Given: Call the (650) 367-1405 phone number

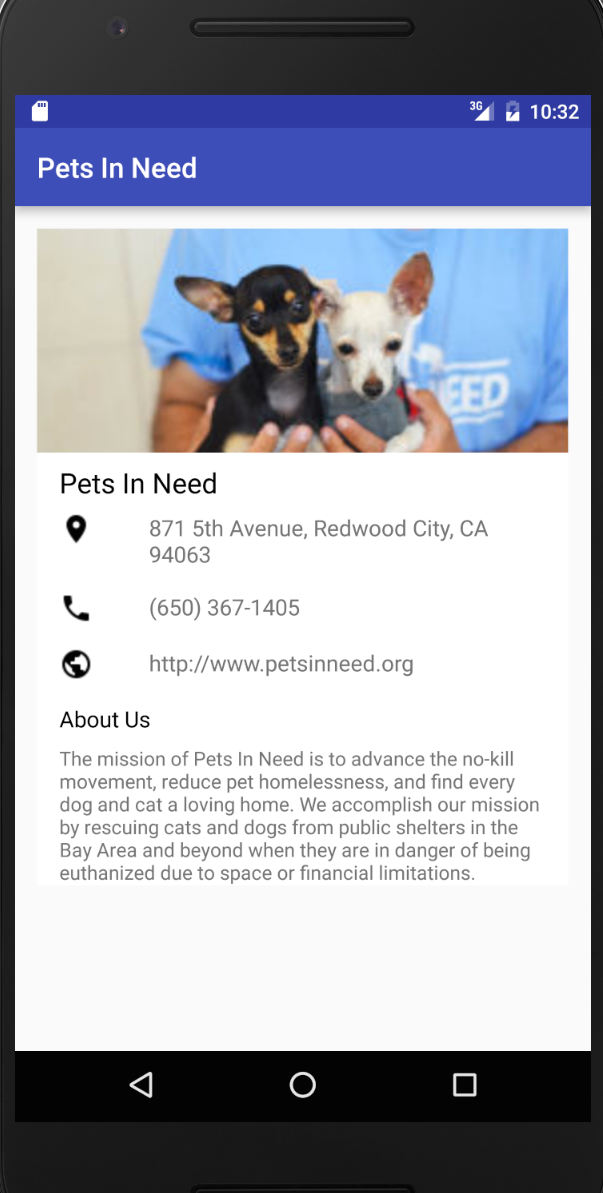Looking at the screenshot, I should (224, 608).
